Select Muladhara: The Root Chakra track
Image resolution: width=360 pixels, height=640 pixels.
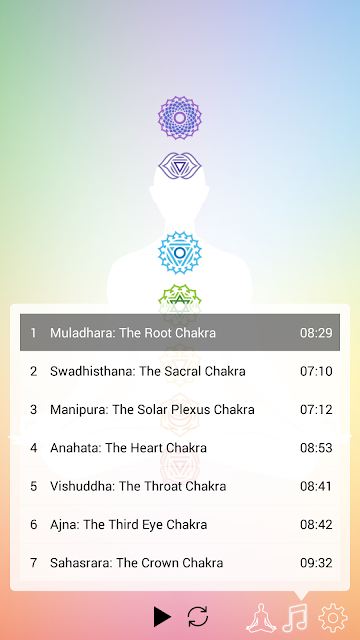click(x=180, y=333)
